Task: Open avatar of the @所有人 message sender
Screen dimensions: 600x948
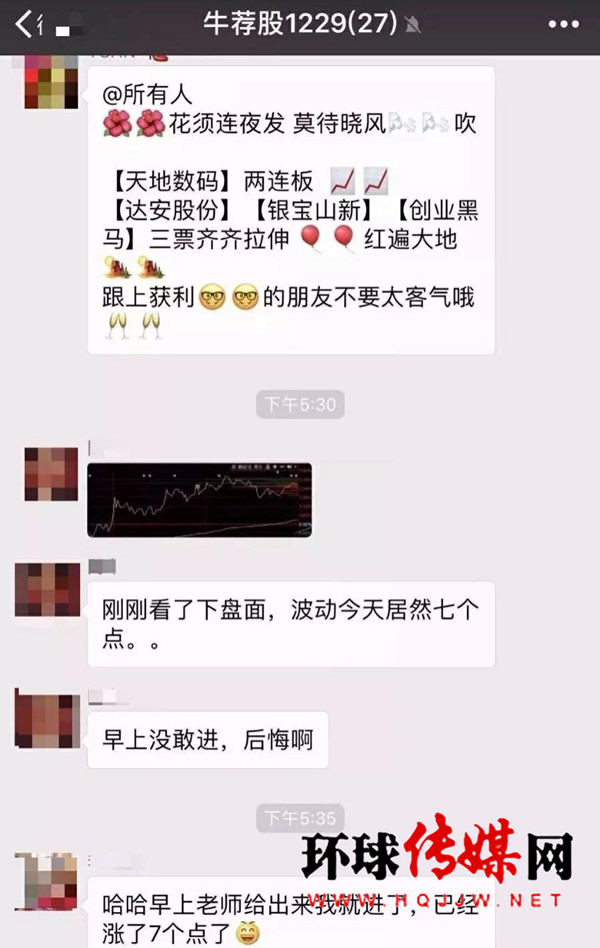Action: [51, 83]
